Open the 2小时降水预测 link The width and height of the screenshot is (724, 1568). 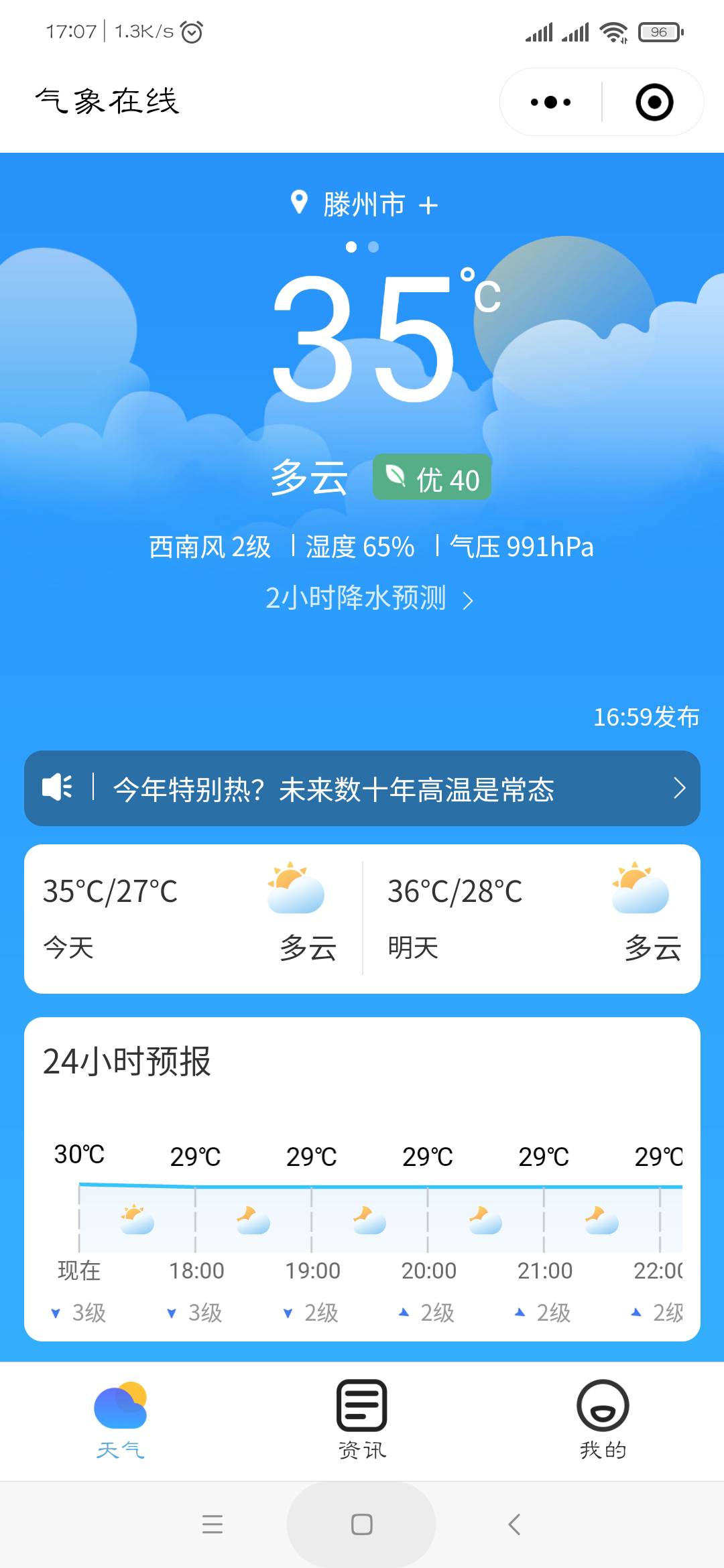pos(369,598)
